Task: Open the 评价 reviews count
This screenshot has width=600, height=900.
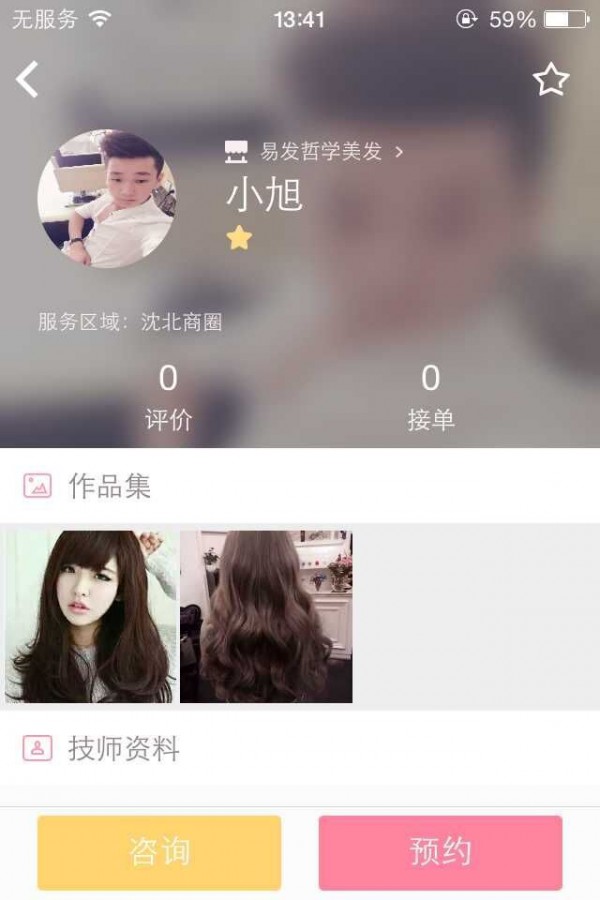Action: [x=168, y=398]
